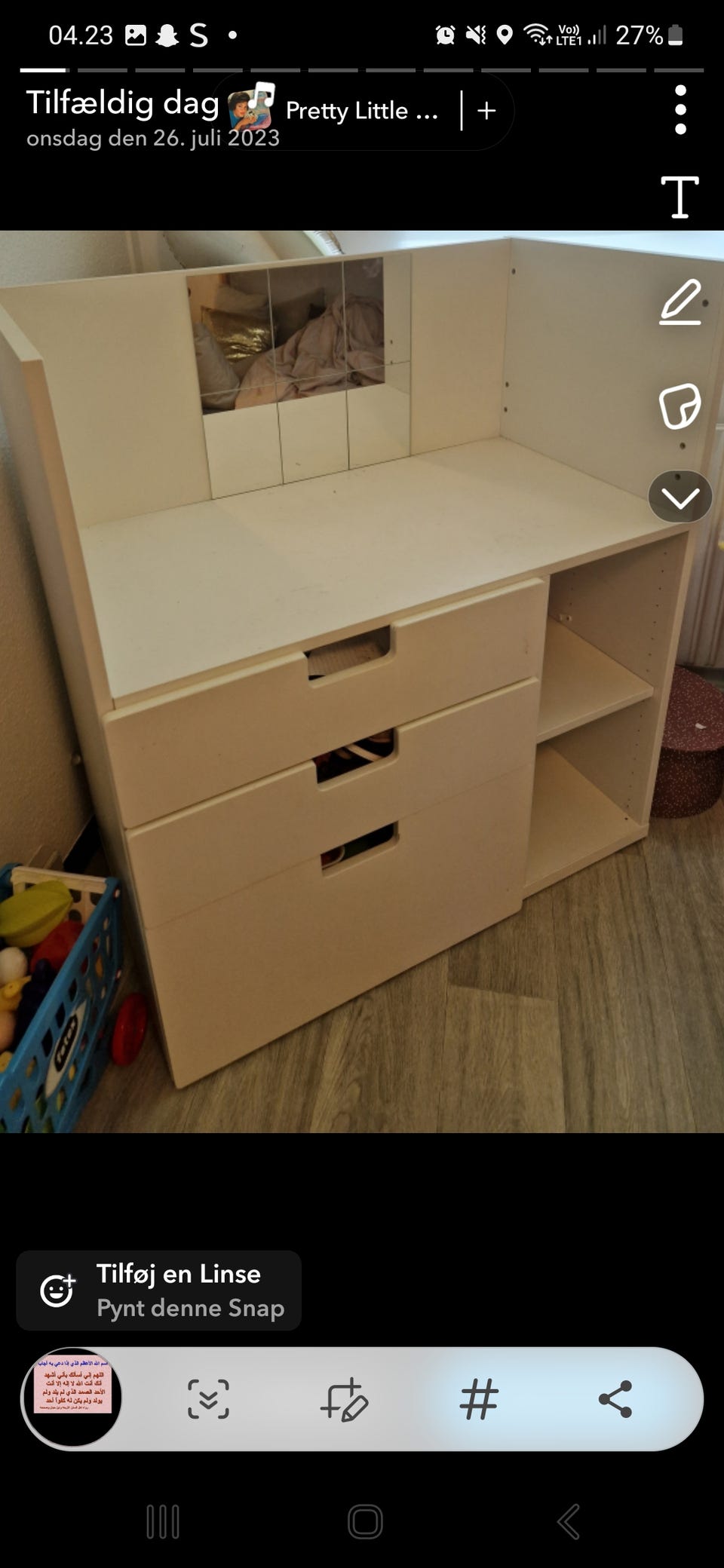724x1568 pixels.
Task: Open the pencil drawing tool
Action: (x=680, y=302)
